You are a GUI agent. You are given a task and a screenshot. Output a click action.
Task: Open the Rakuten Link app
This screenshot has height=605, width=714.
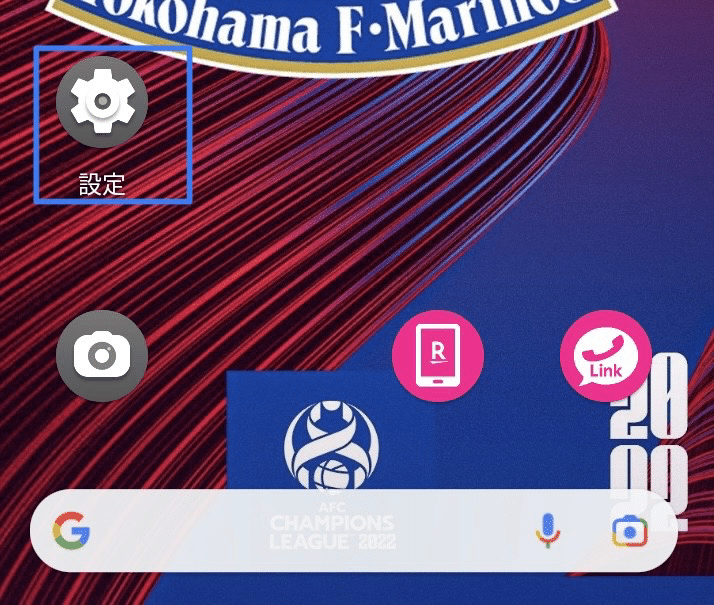[606, 356]
